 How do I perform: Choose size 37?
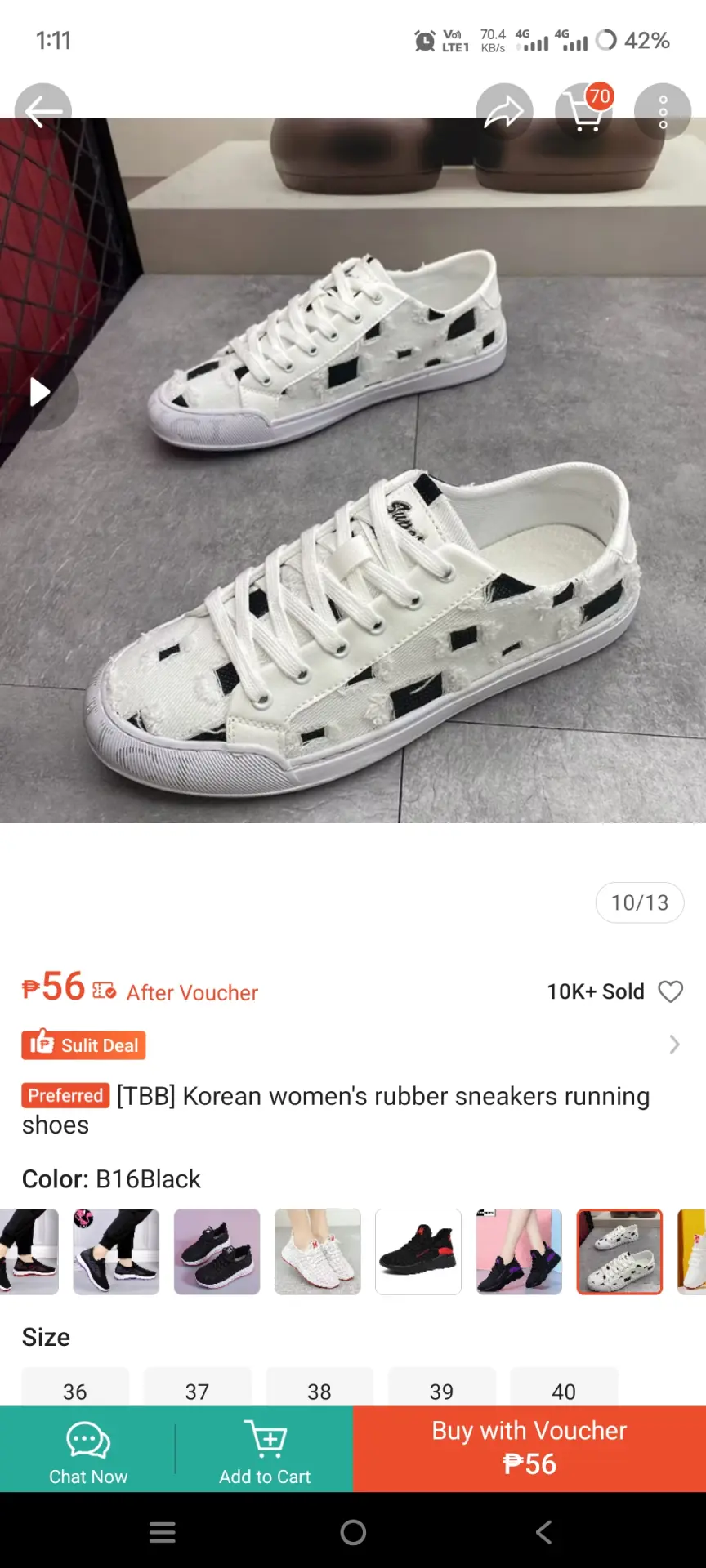point(197,1387)
